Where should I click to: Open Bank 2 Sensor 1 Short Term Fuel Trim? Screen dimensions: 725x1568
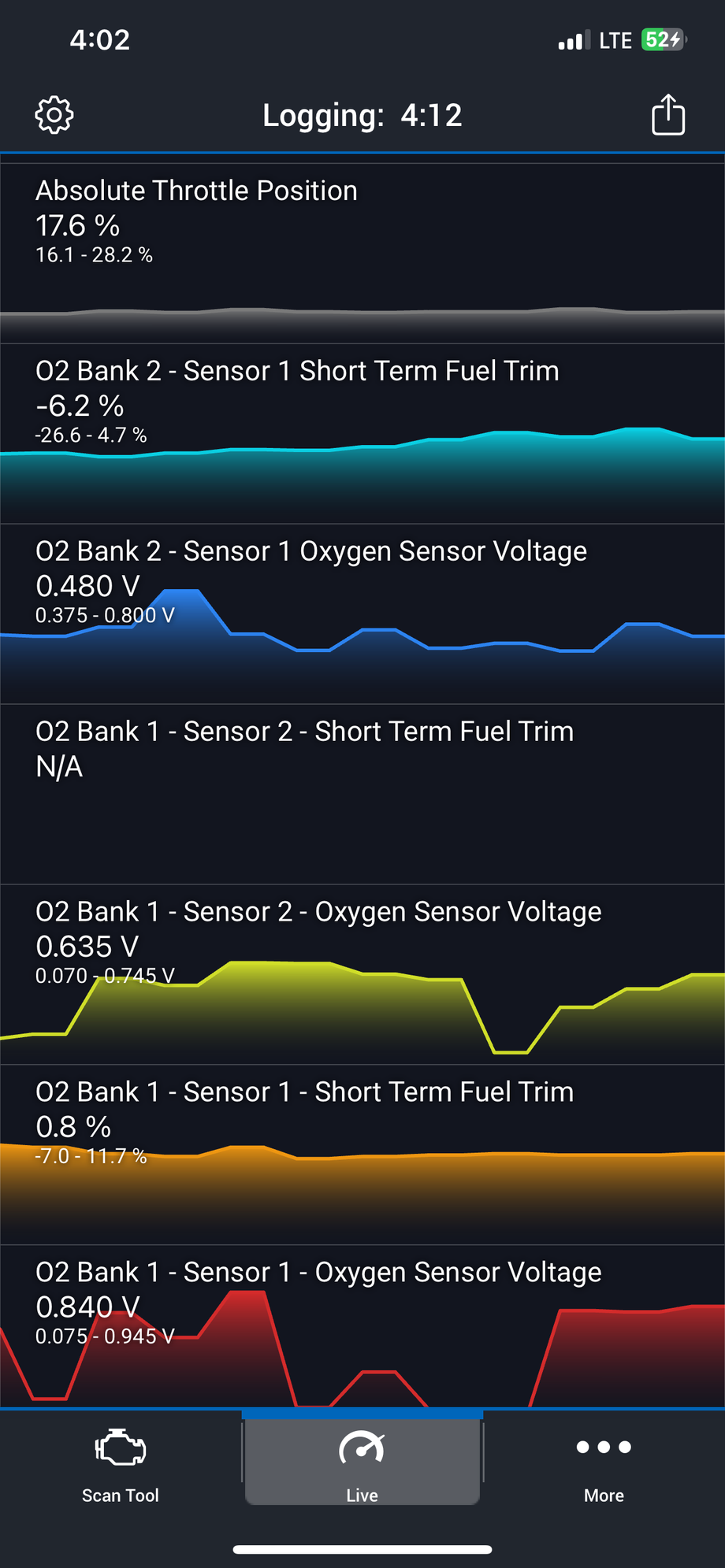(x=362, y=433)
